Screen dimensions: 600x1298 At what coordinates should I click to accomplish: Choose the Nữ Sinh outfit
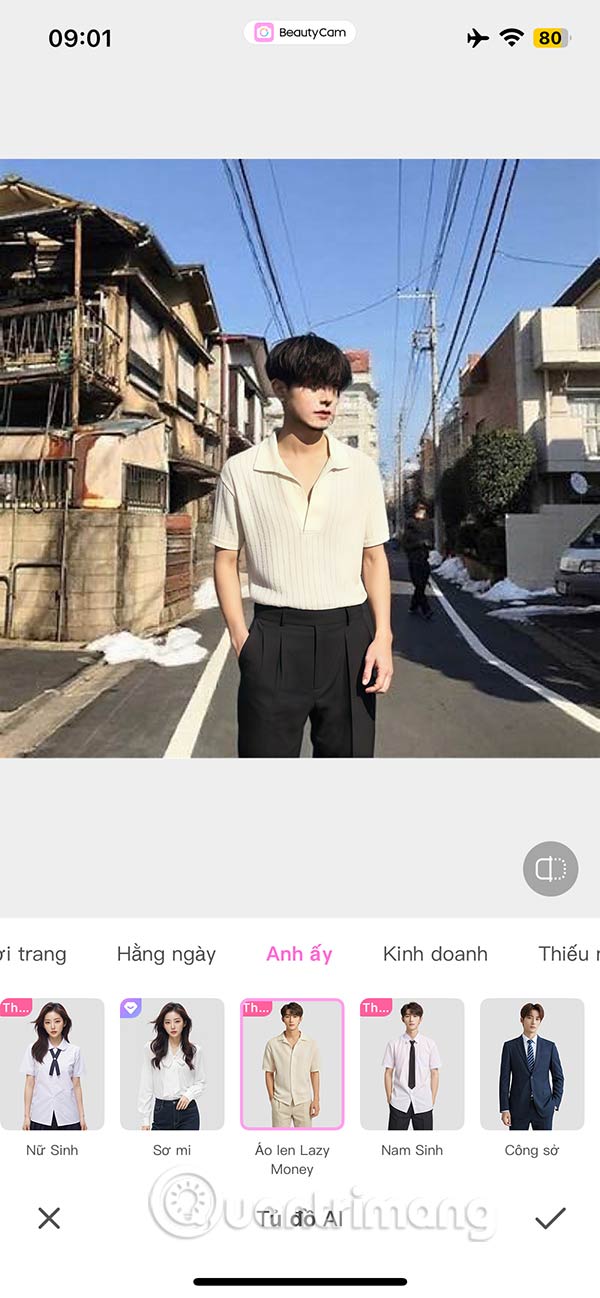(52, 1064)
